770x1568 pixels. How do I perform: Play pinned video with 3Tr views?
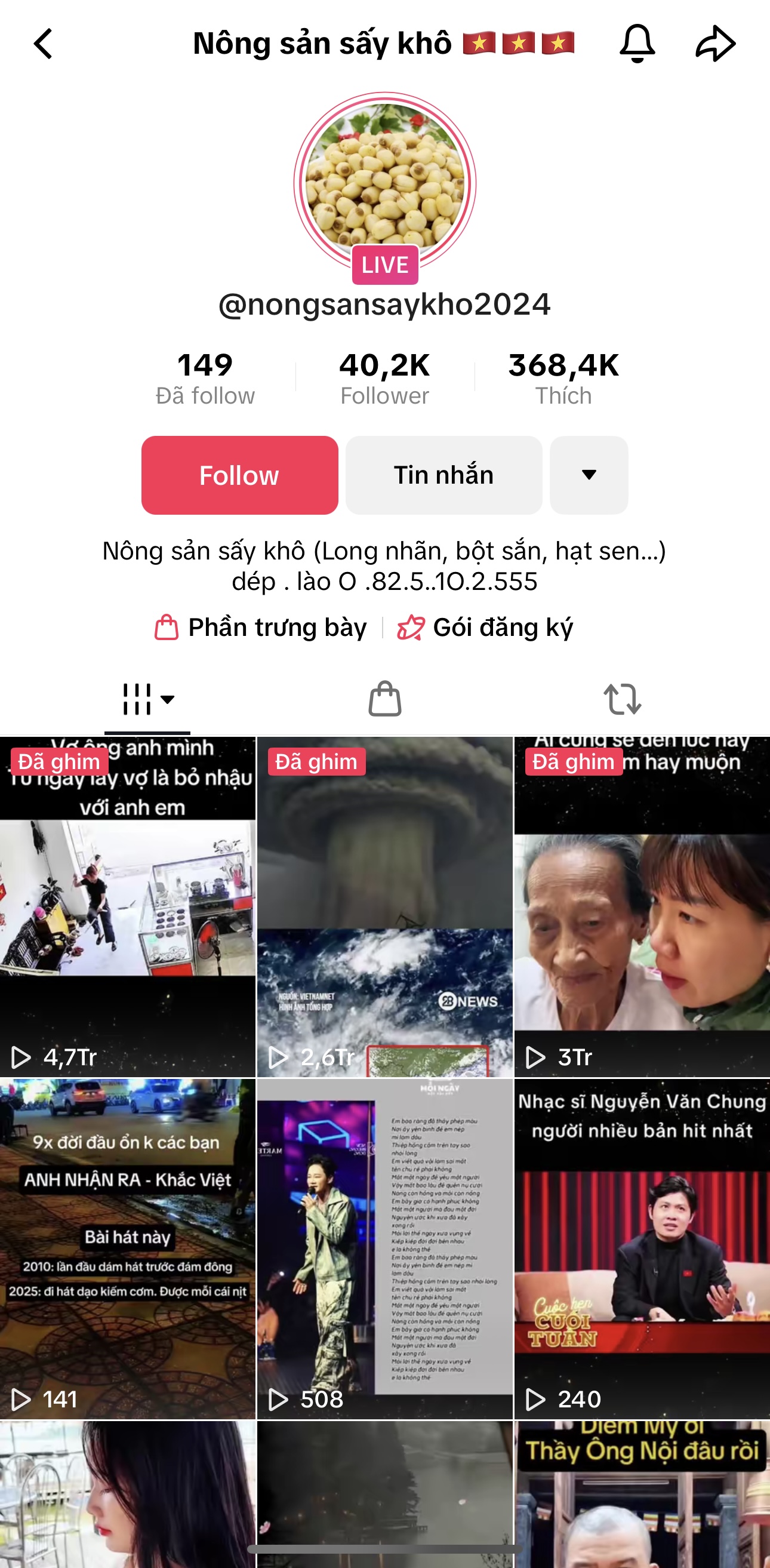click(x=642, y=907)
